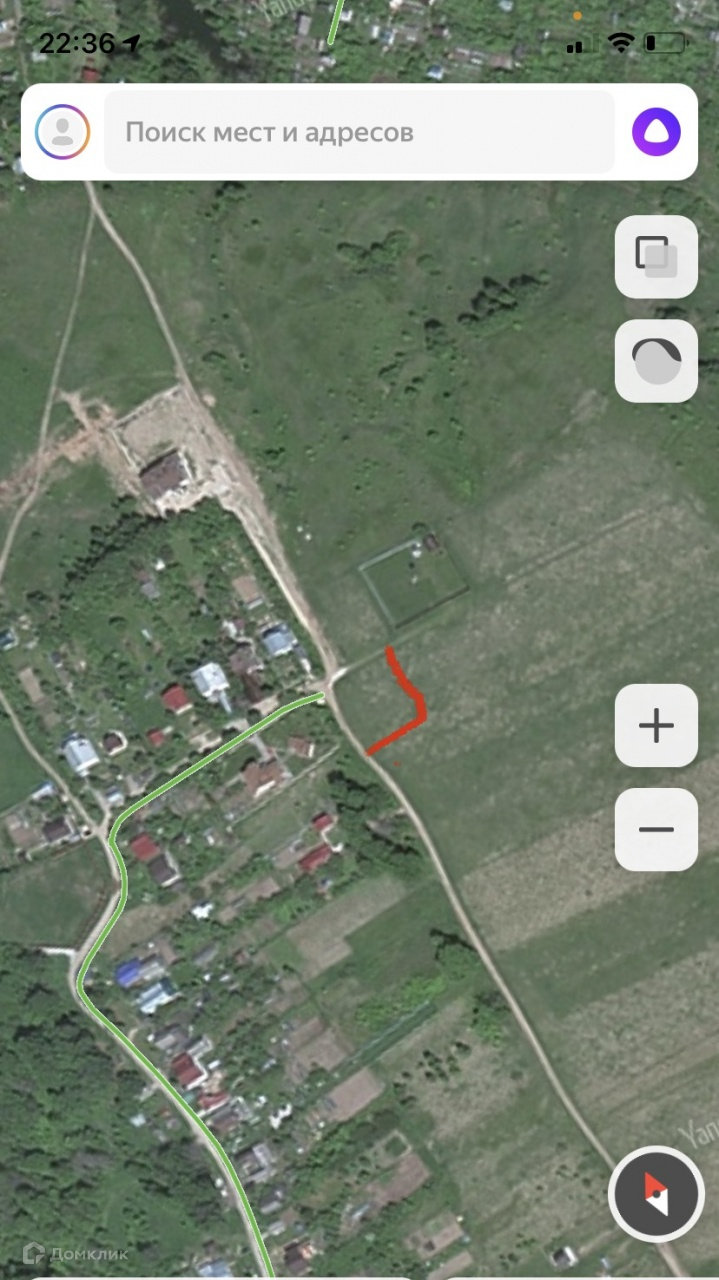This screenshot has height=1280, width=719.
Task: Tap the compass to reset orientation
Action: point(656,1195)
